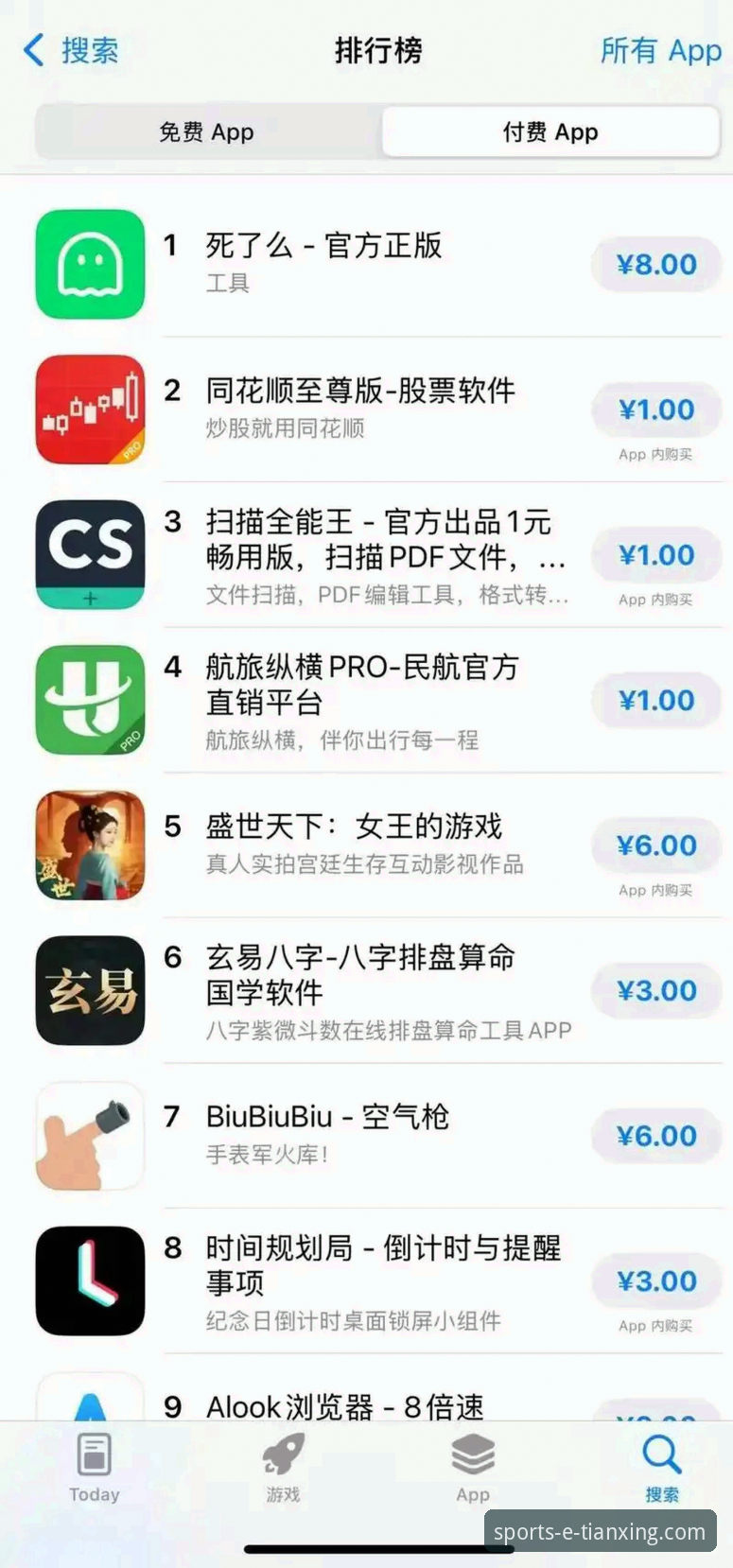Image resolution: width=733 pixels, height=1568 pixels.
Task: Tap the 时间规划局 clock app icon
Action: point(89,1281)
